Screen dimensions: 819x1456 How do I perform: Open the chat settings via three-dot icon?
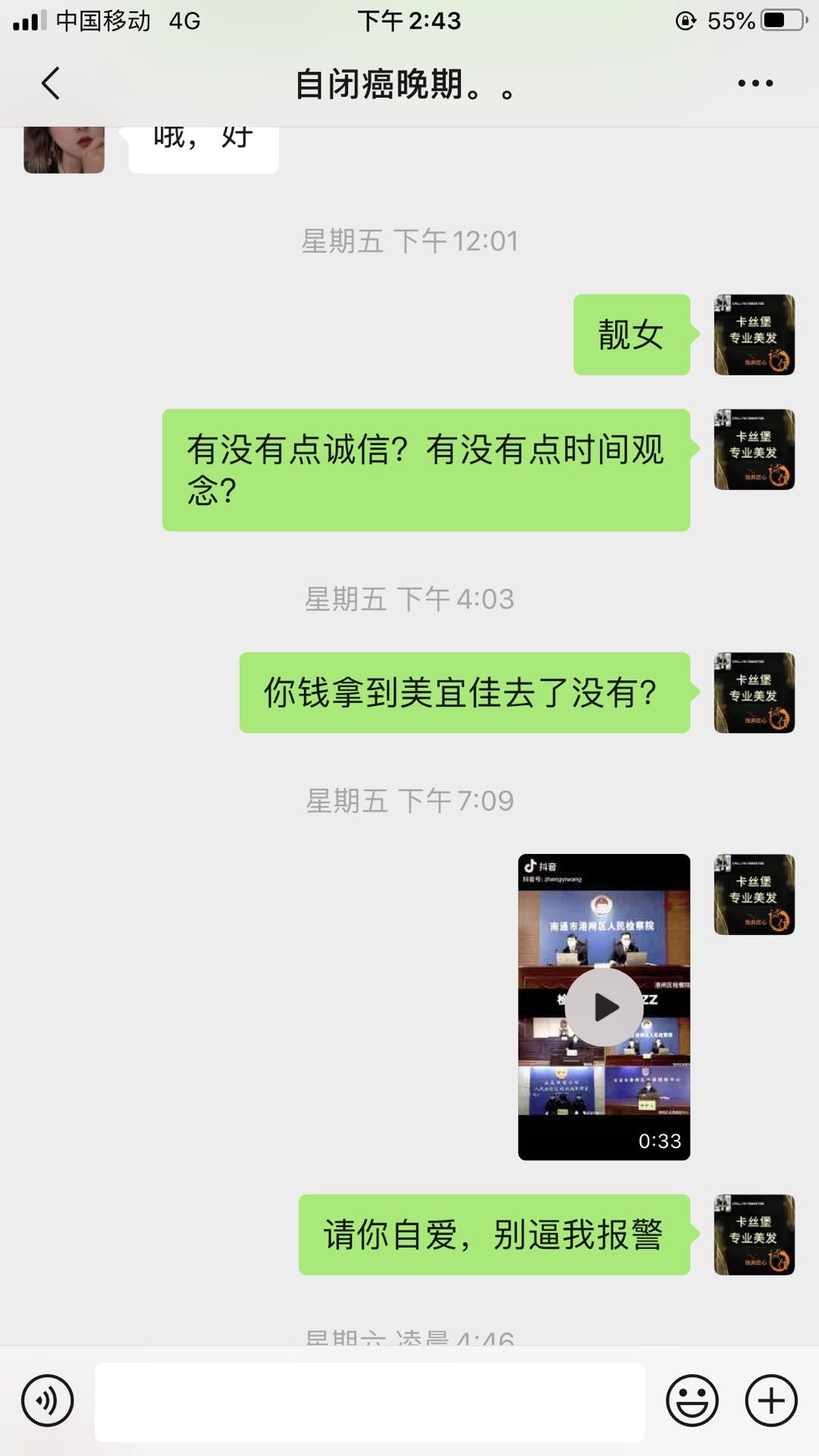[753, 83]
